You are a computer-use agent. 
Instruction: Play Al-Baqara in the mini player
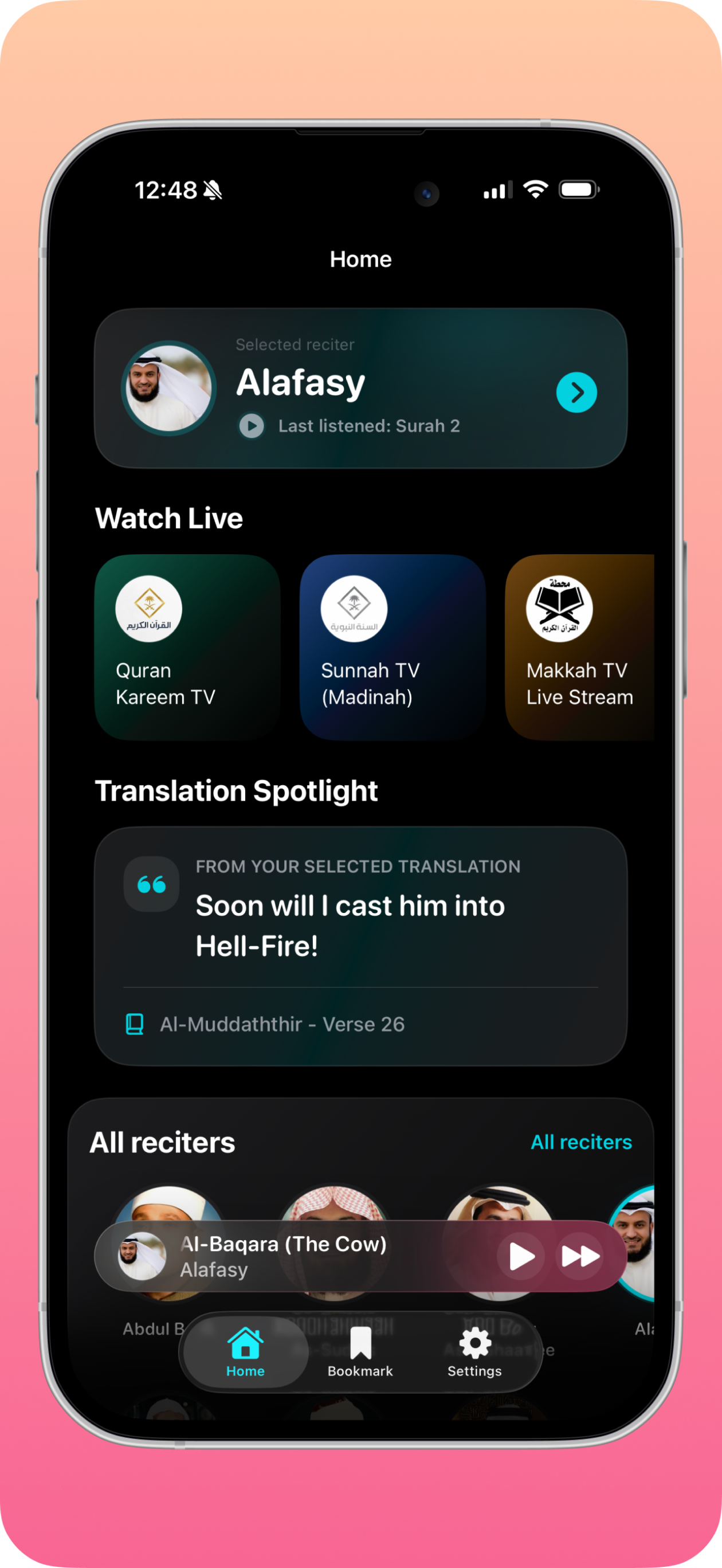[x=520, y=1255]
